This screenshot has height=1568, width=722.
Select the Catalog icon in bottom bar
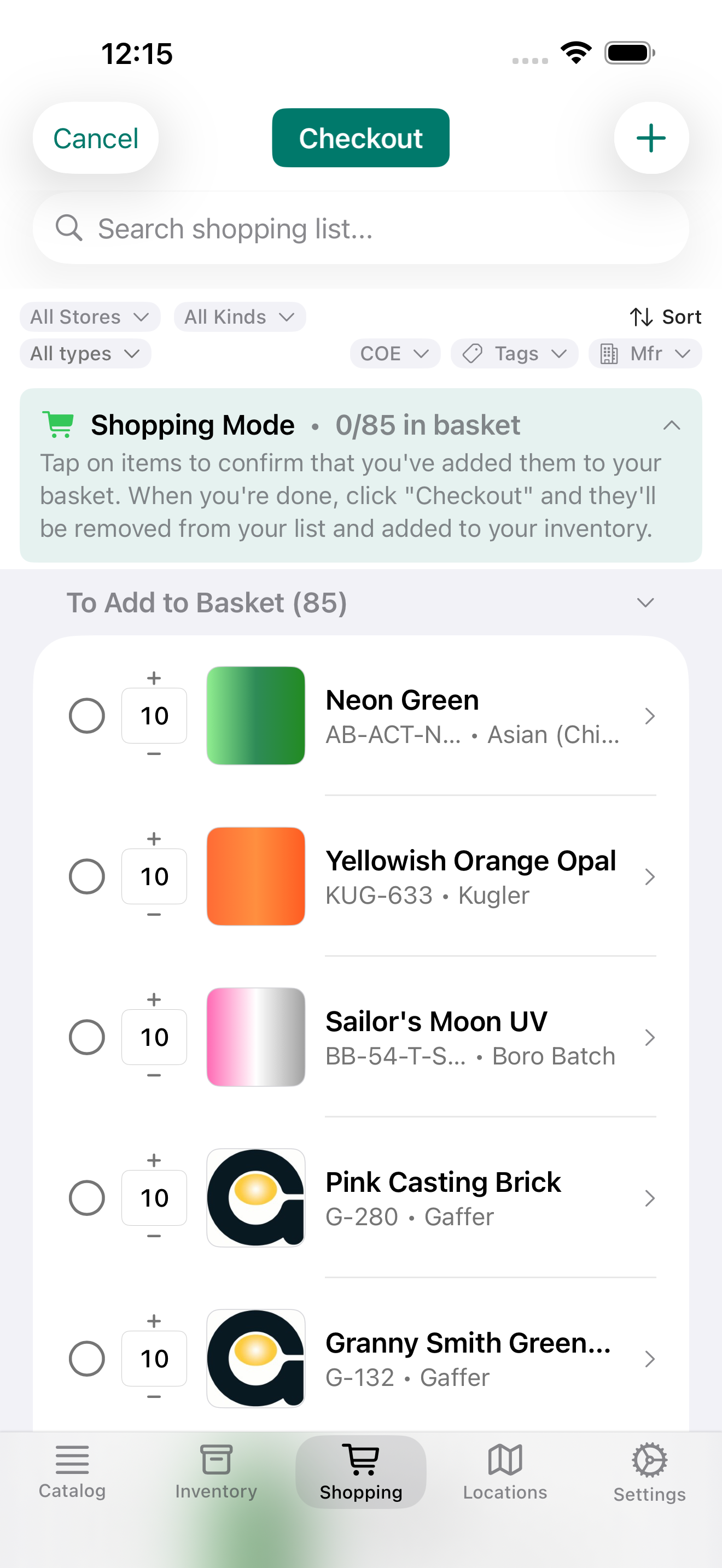click(x=72, y=1460)
